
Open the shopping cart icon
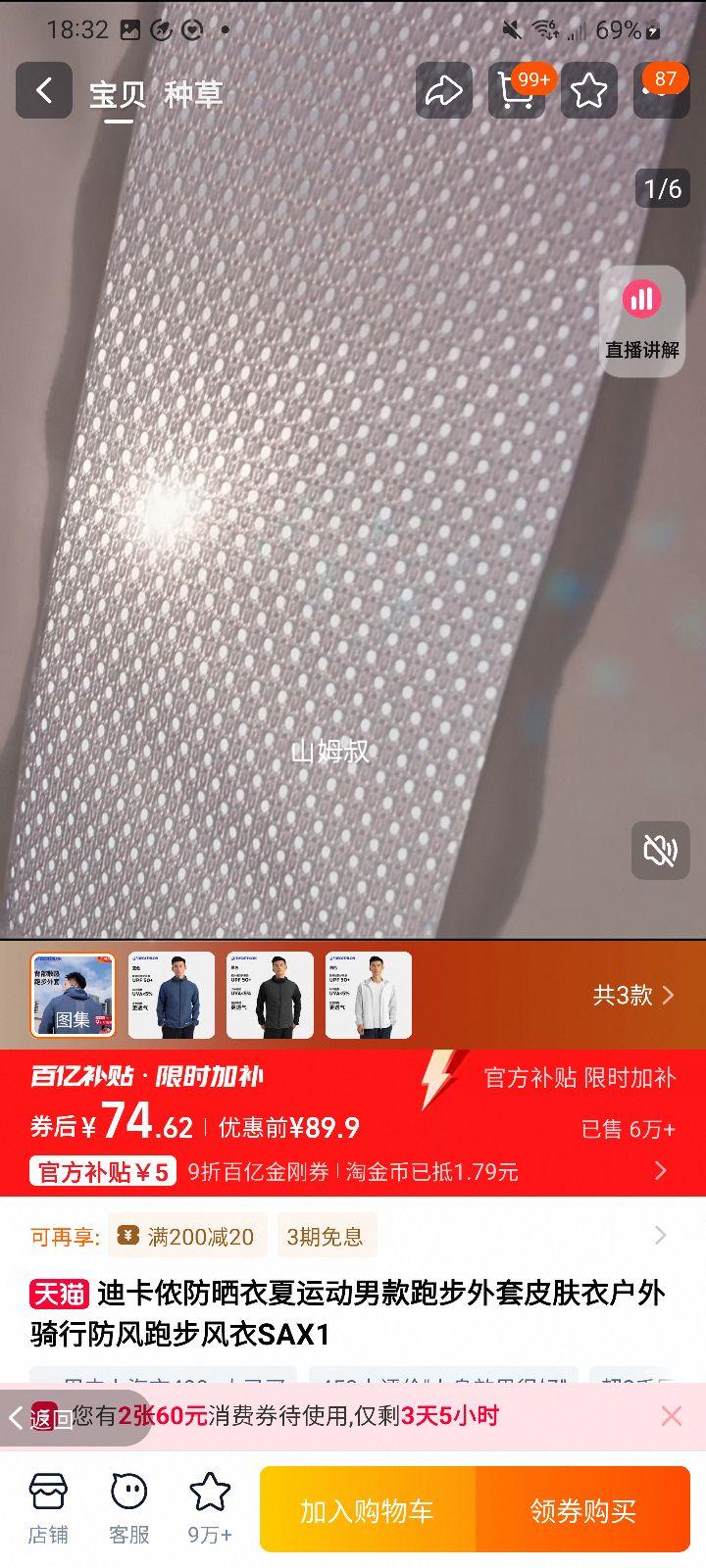(x=516, y=91)
